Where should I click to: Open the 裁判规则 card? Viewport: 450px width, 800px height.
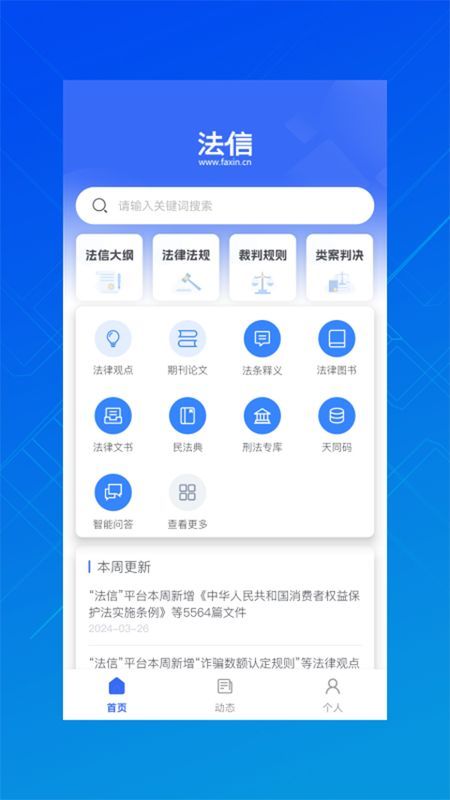[263, 267]
